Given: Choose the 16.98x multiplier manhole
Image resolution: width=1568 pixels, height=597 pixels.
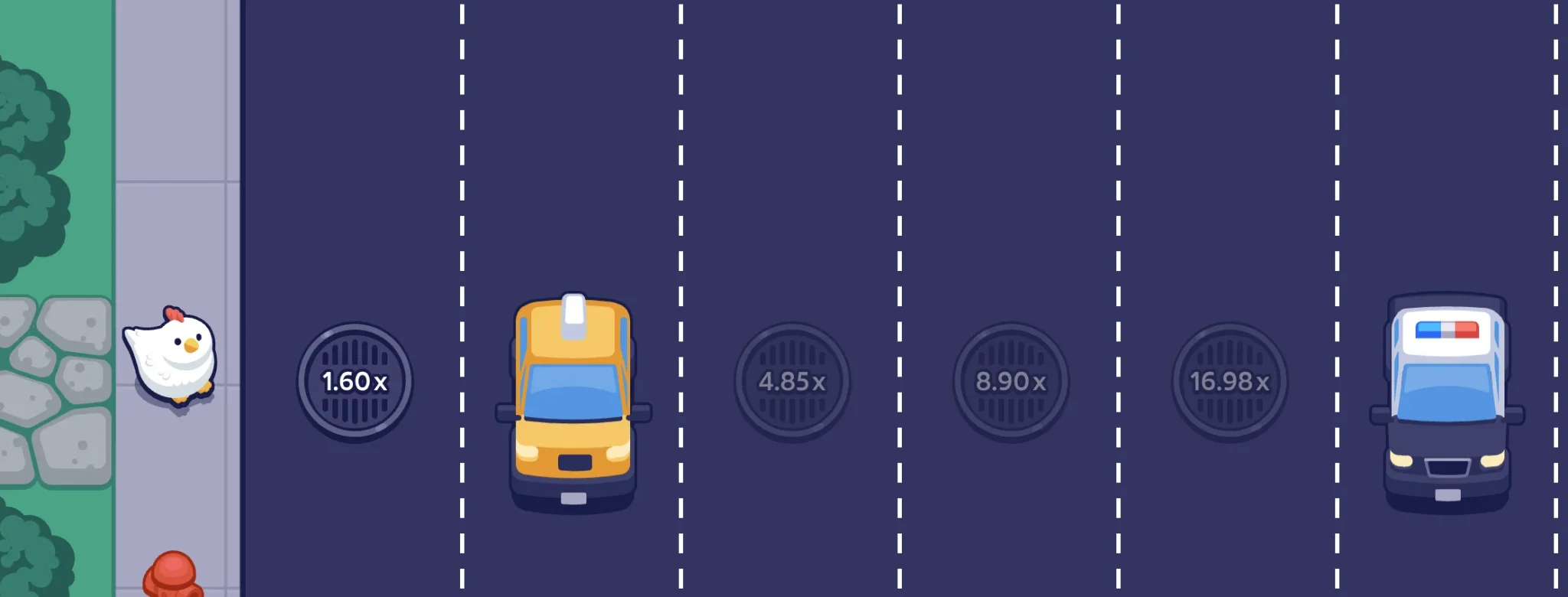Looking at the screenshot, I should point(1230,381).
